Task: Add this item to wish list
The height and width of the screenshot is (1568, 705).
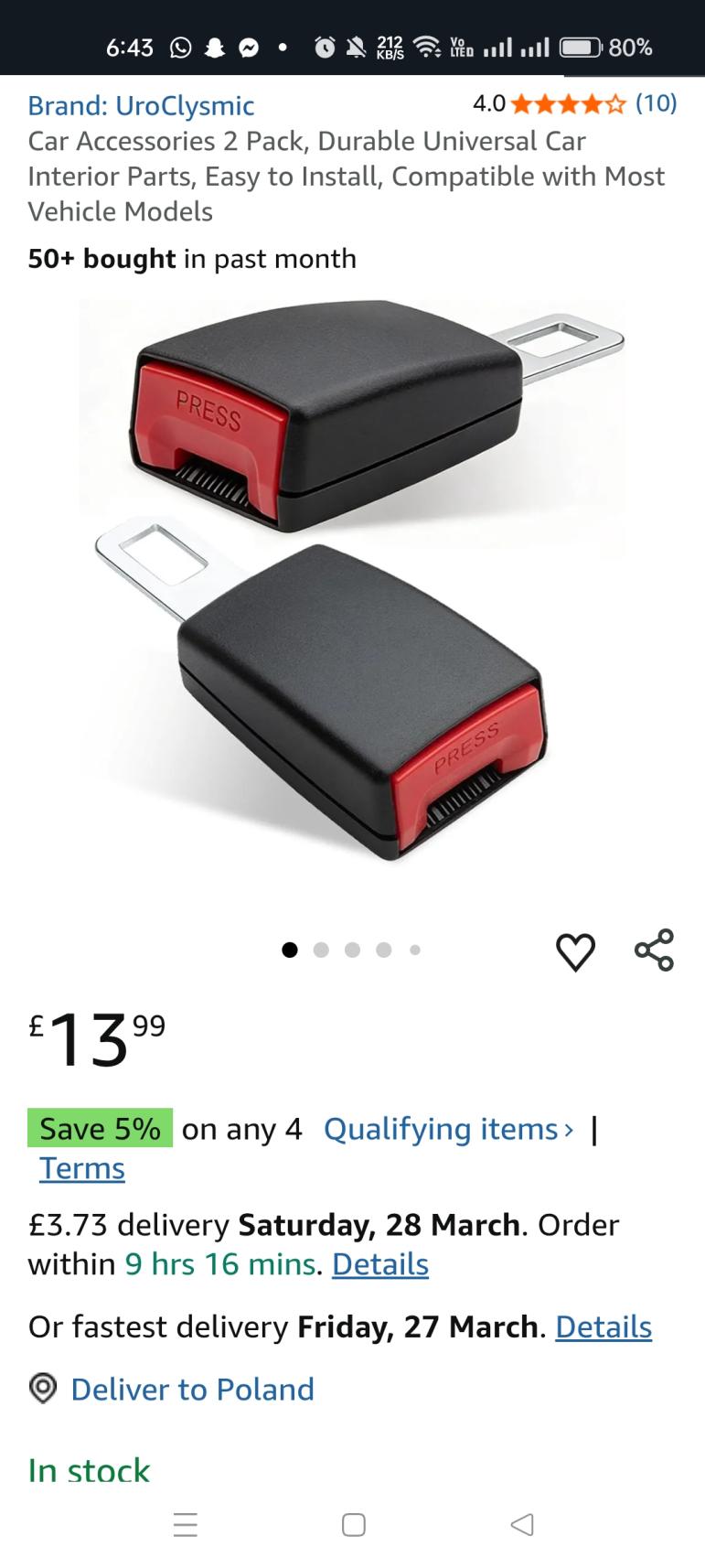Action: (575, 951)
